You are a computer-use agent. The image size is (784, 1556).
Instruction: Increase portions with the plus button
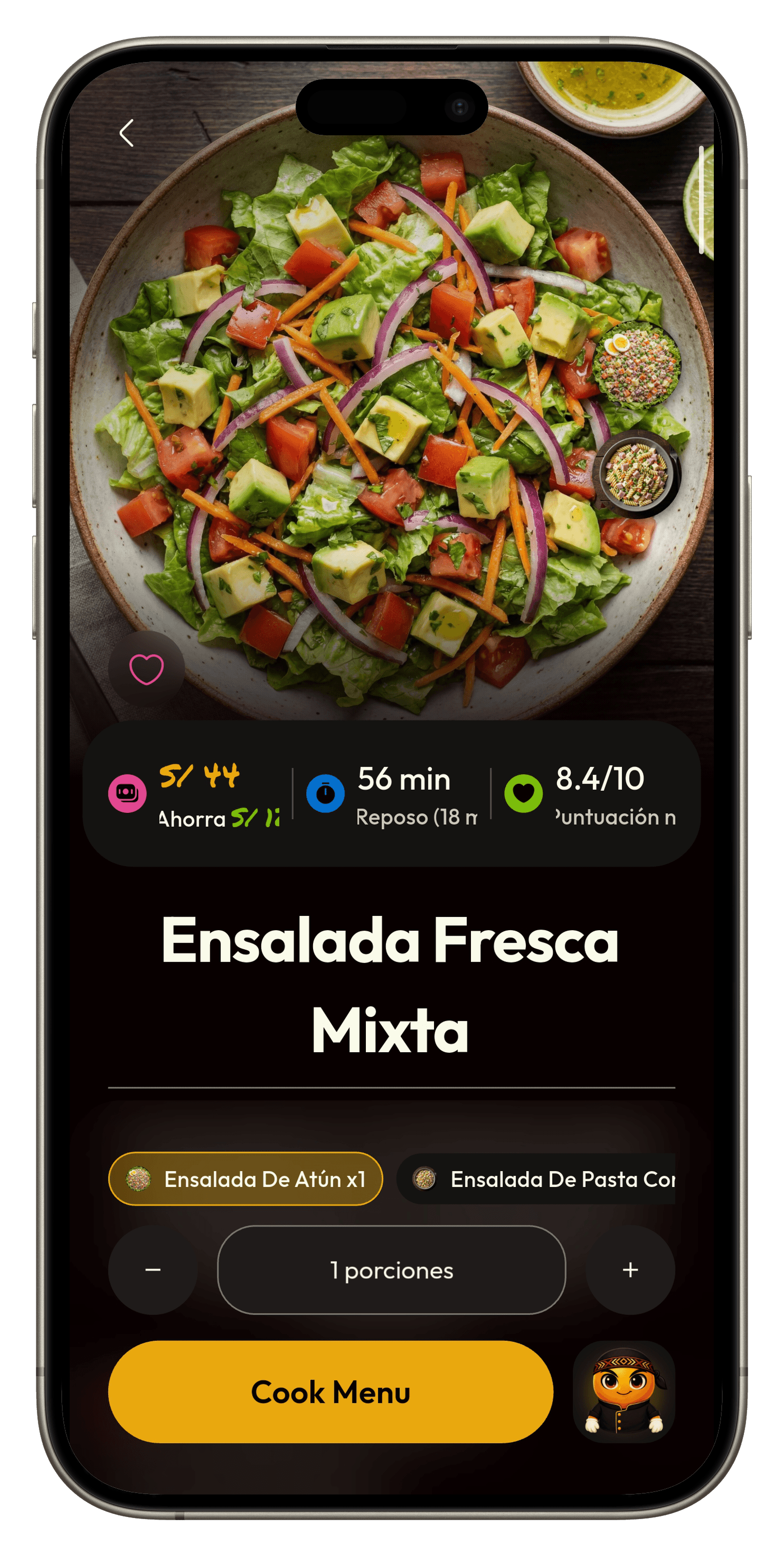[630, 1270]
